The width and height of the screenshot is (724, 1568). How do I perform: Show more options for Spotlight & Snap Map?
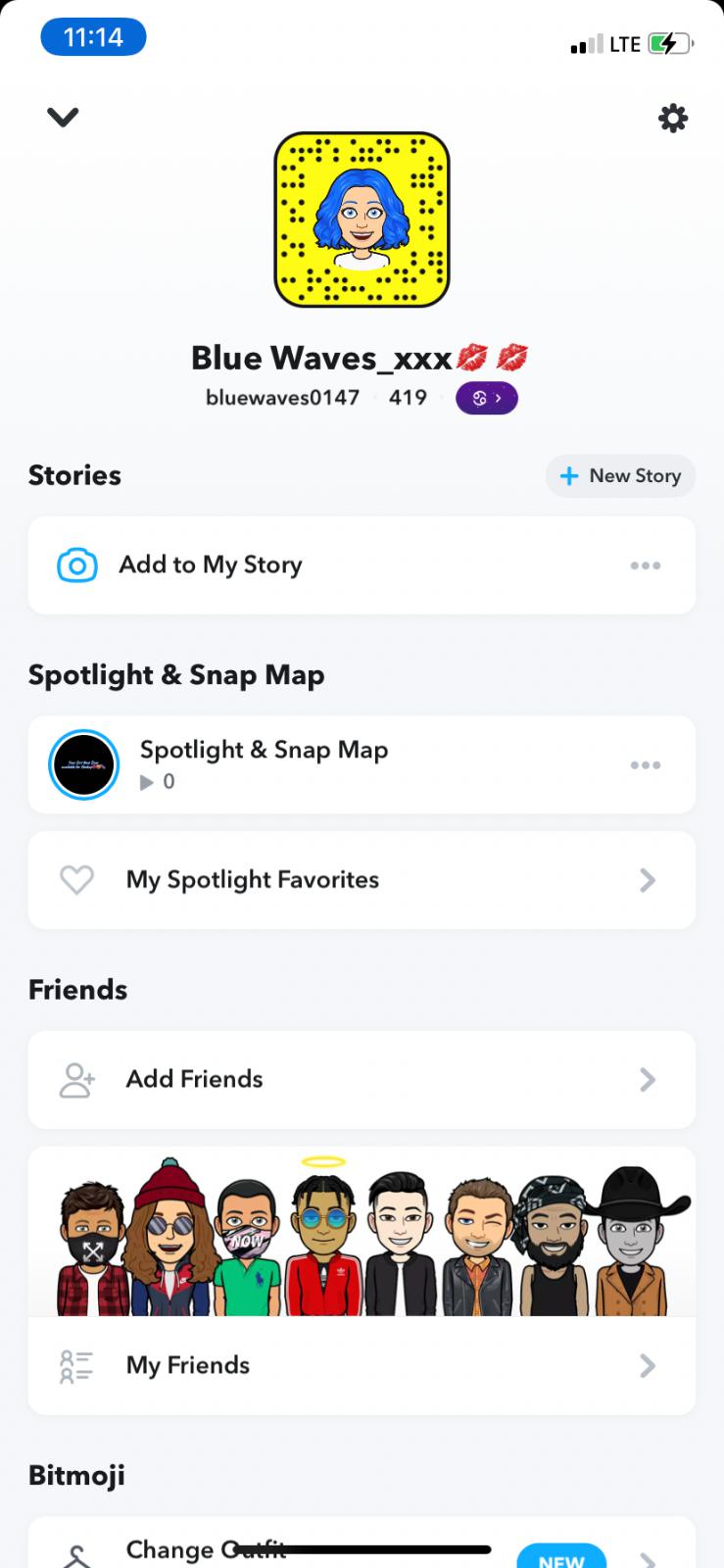(x=645, y=765)
